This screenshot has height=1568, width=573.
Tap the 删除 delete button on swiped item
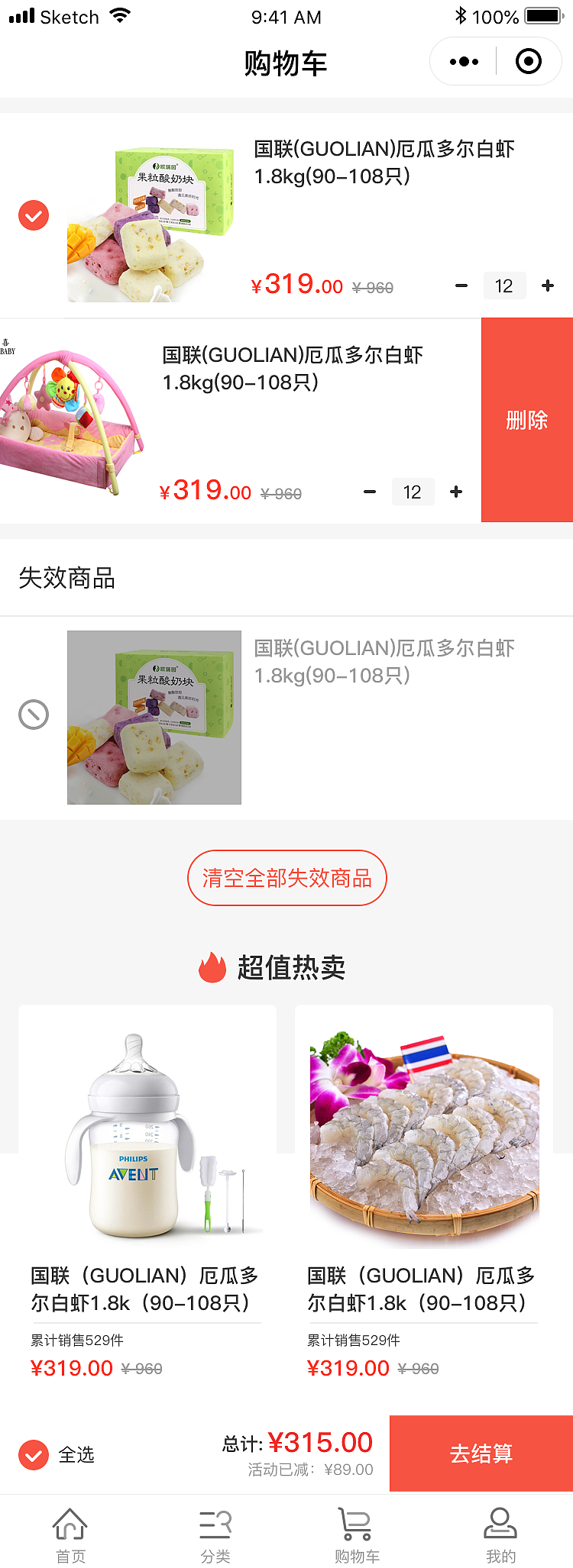coord(526,419)
